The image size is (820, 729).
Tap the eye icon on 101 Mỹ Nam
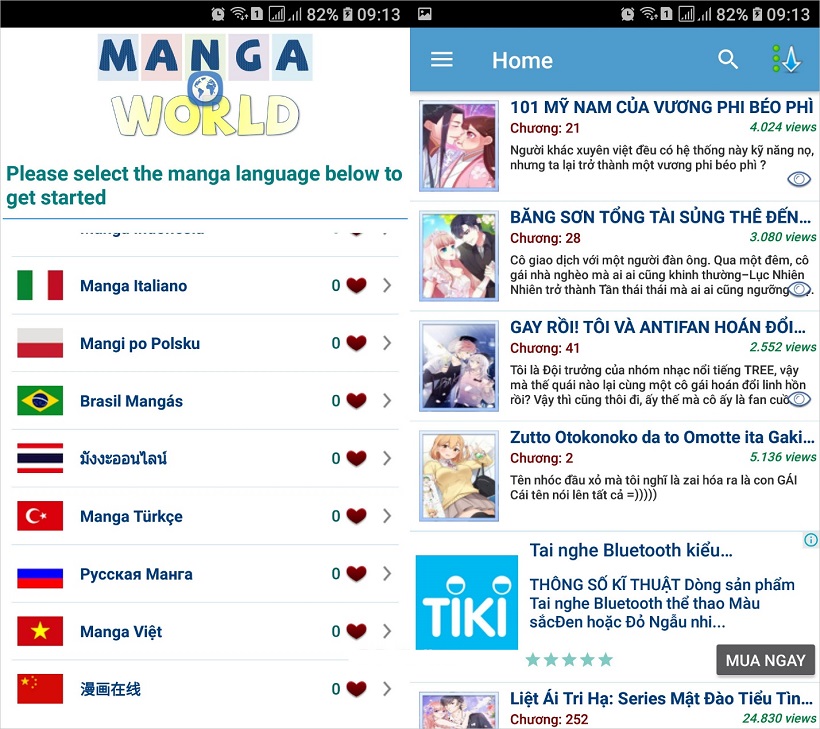799,179
